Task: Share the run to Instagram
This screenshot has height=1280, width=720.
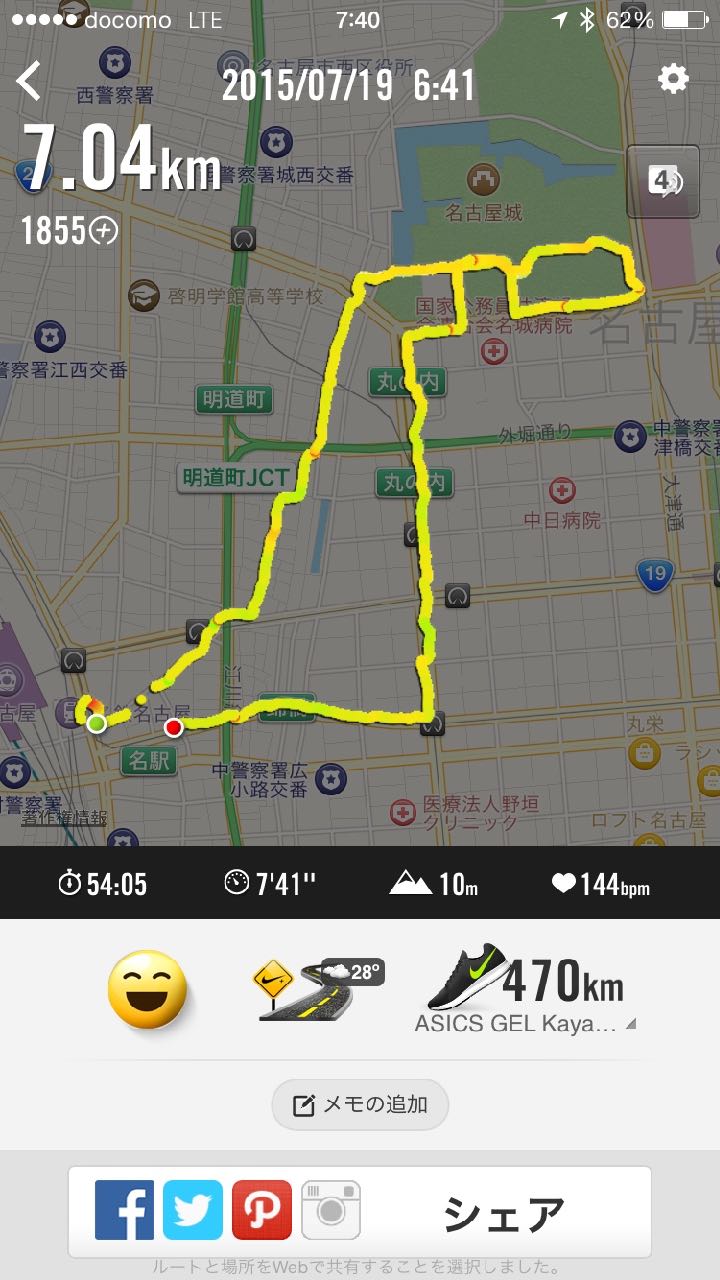Action: (x=331, y=1210)
